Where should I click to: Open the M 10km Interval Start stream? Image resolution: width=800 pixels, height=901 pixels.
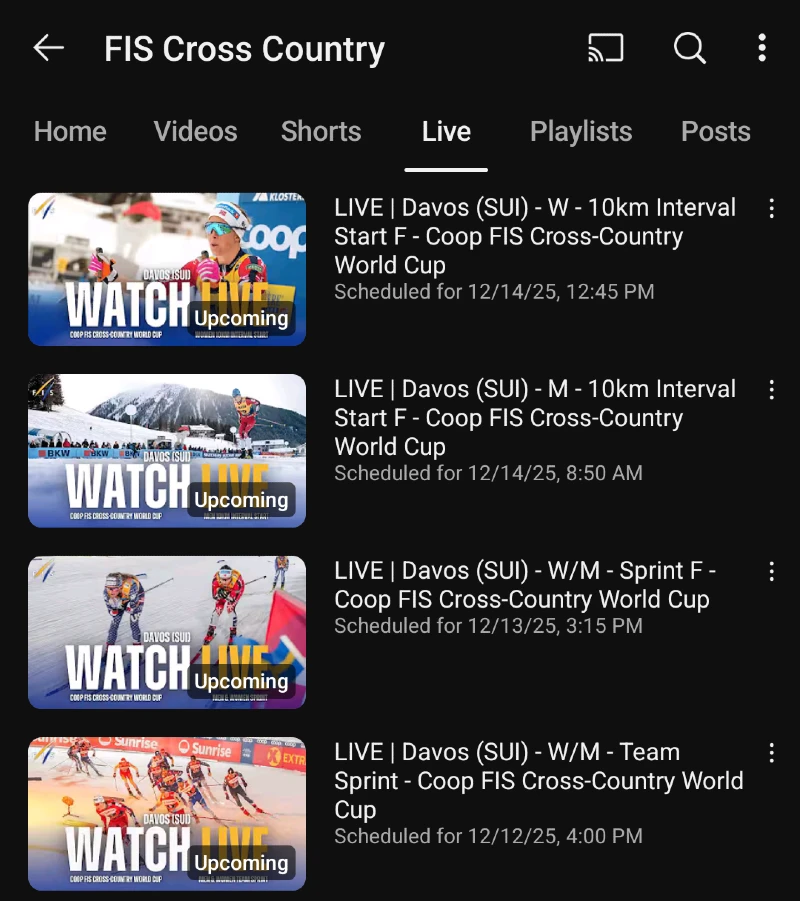[167, 451]
